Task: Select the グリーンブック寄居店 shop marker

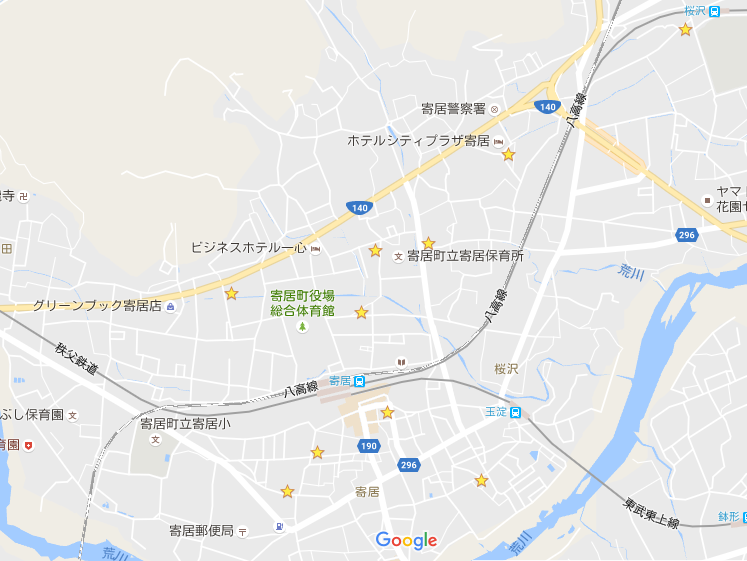Action: [170, 306]
